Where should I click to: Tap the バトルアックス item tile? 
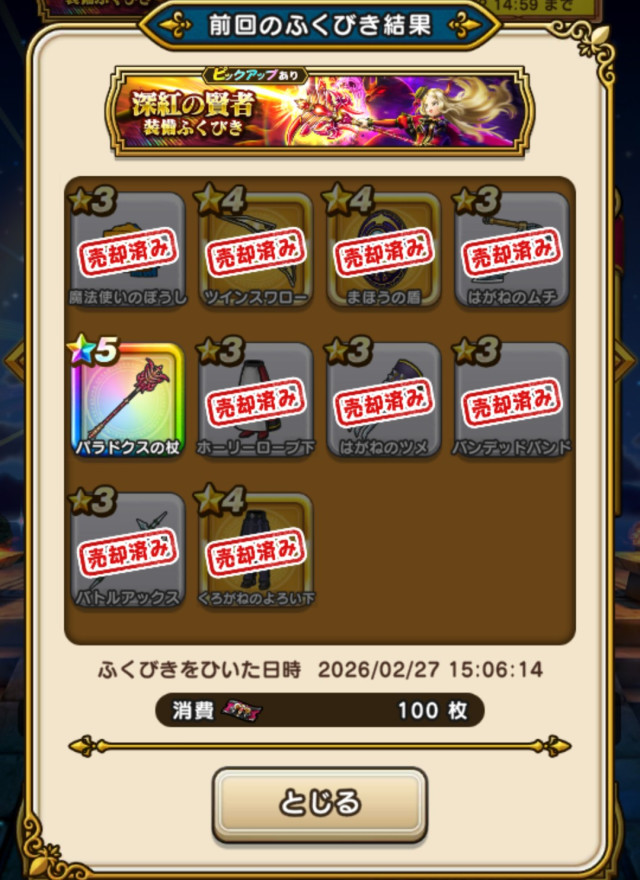[x=128, y=550]
